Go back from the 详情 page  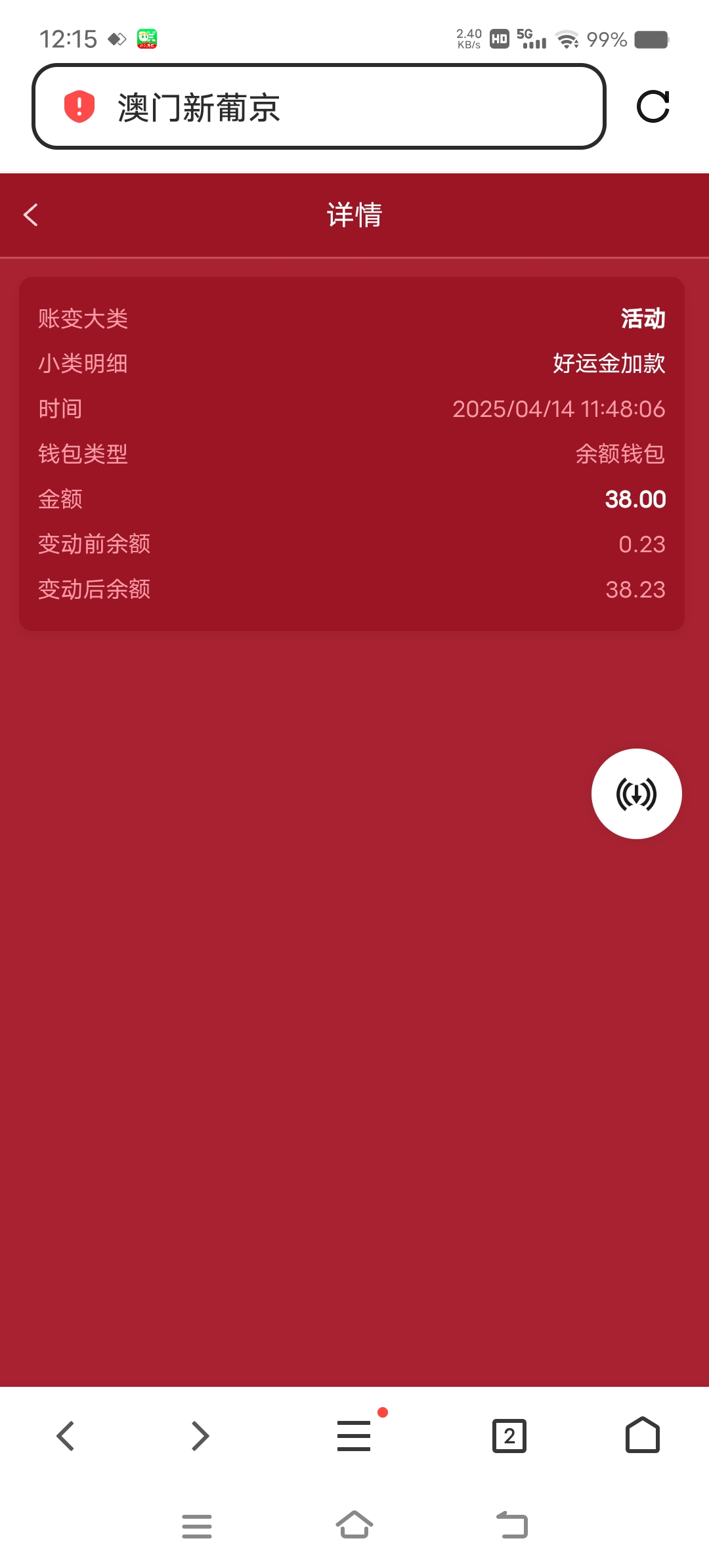(31, 215)
